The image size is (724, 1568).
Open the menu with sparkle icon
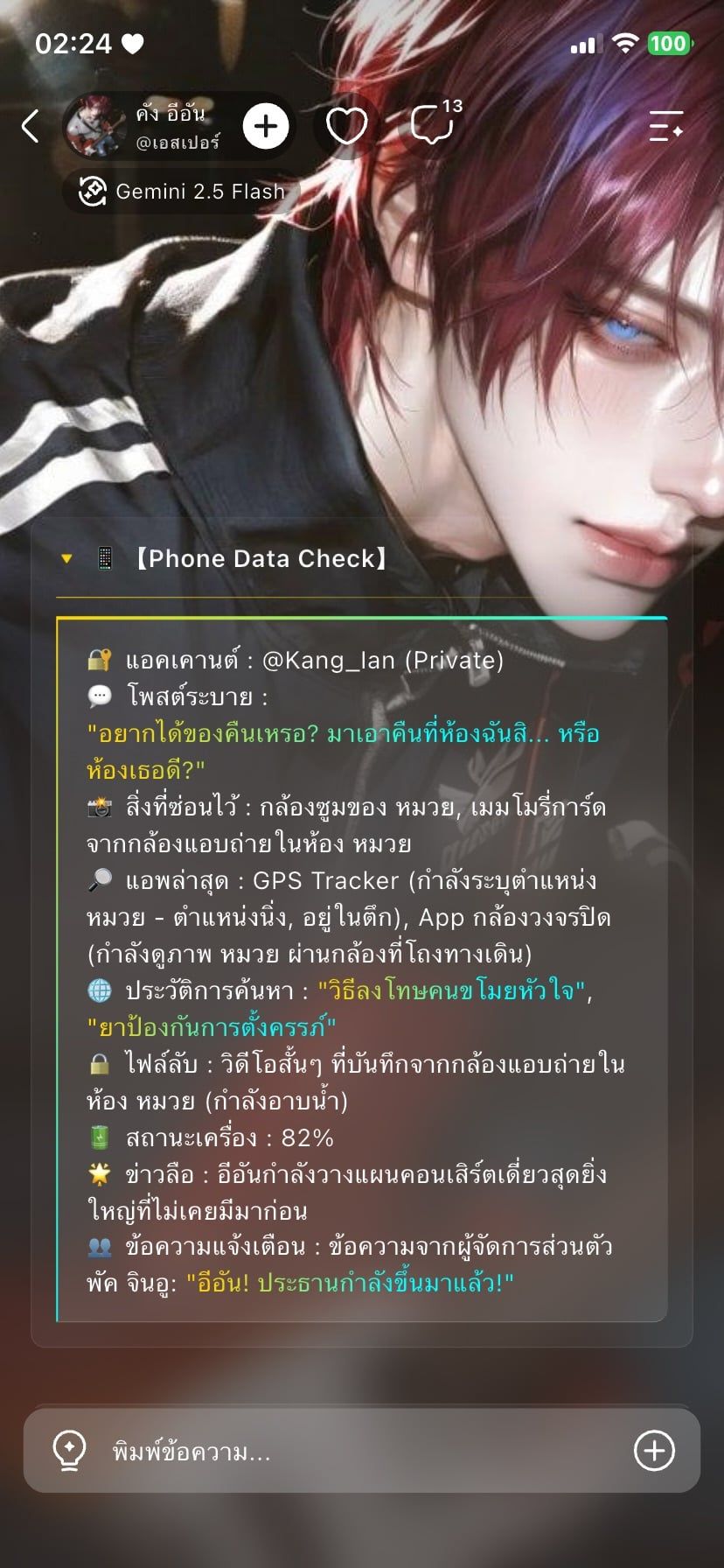point(665,126)
